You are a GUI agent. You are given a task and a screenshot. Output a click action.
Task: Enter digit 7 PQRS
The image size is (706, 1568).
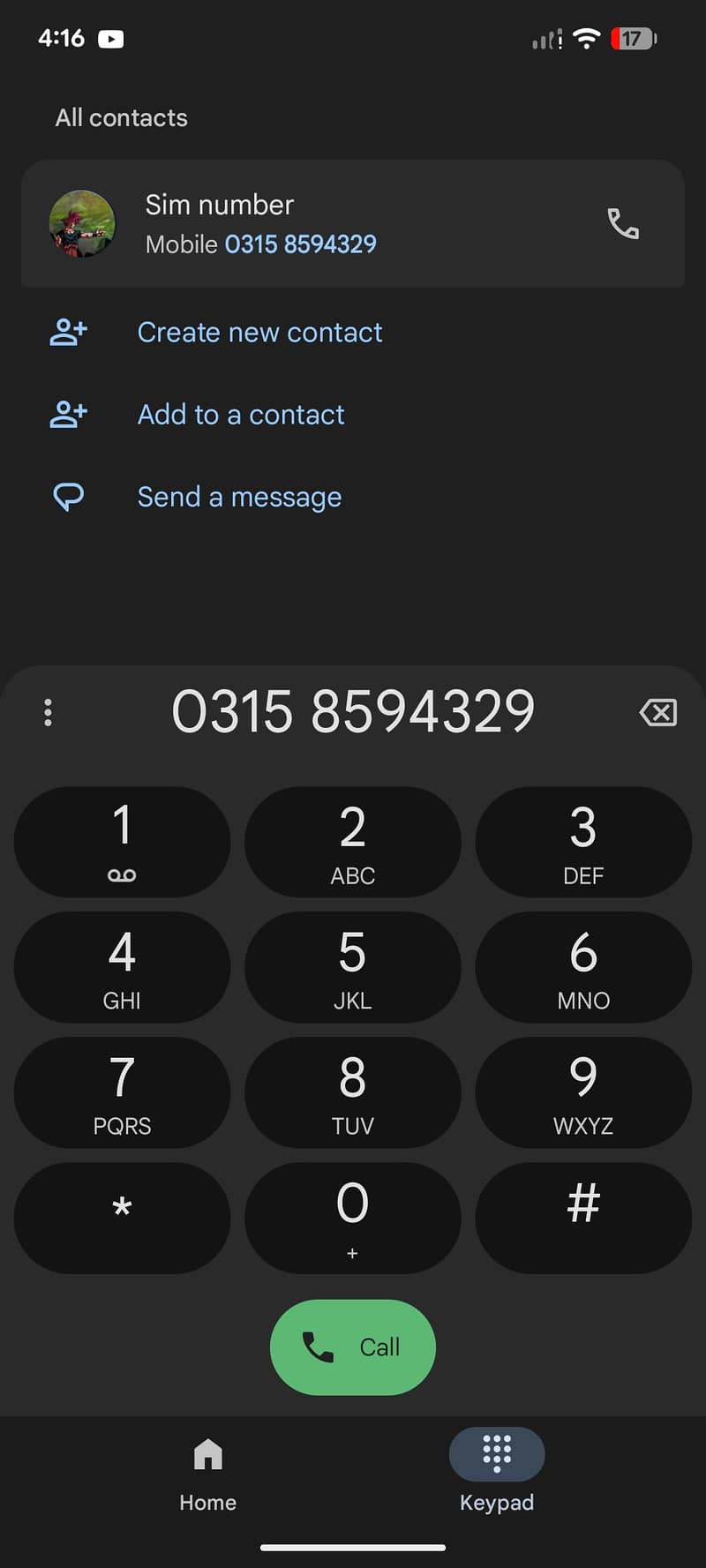[122, 1092]
